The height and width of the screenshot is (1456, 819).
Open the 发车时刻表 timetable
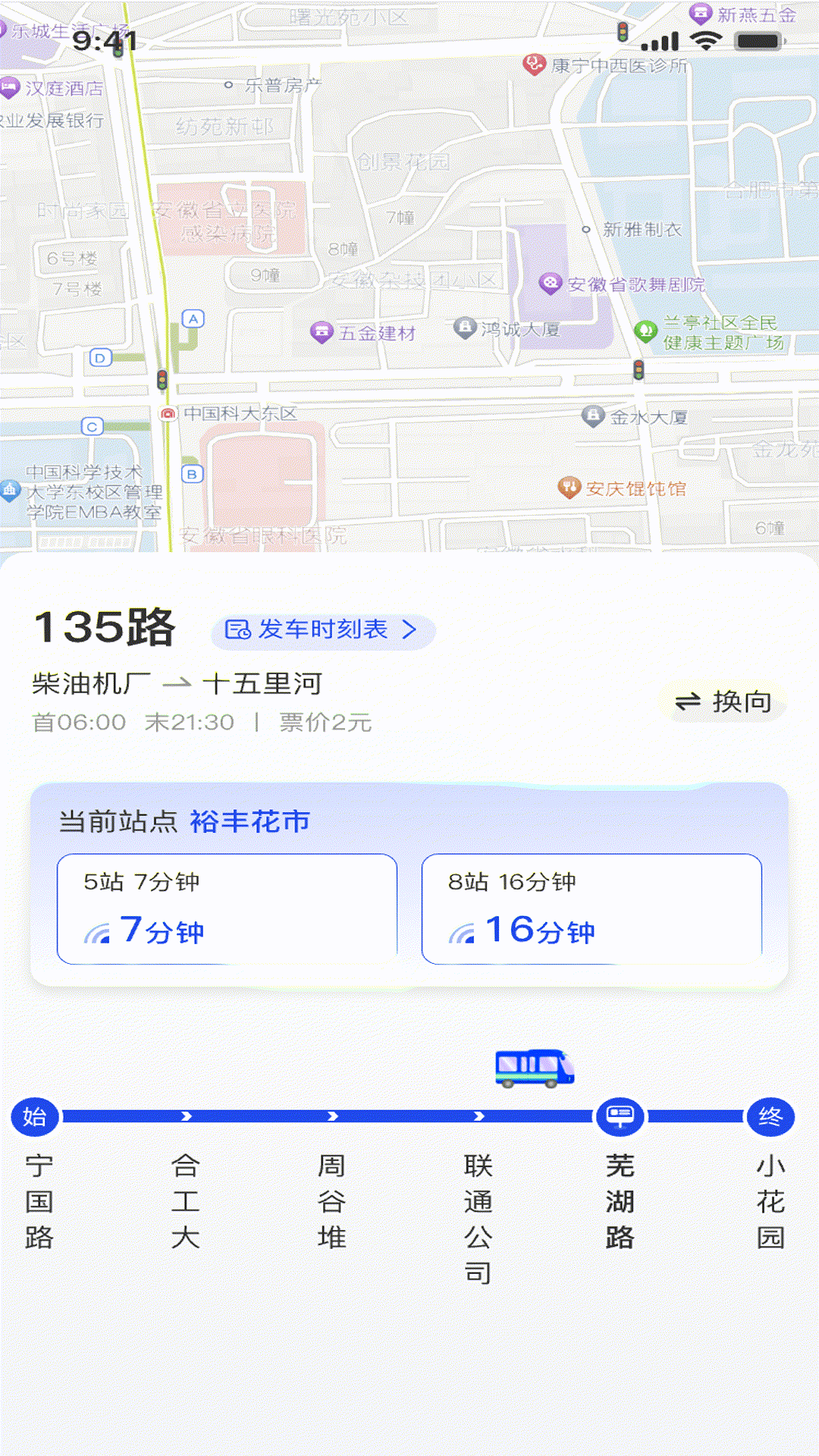(x=322, y=630)
